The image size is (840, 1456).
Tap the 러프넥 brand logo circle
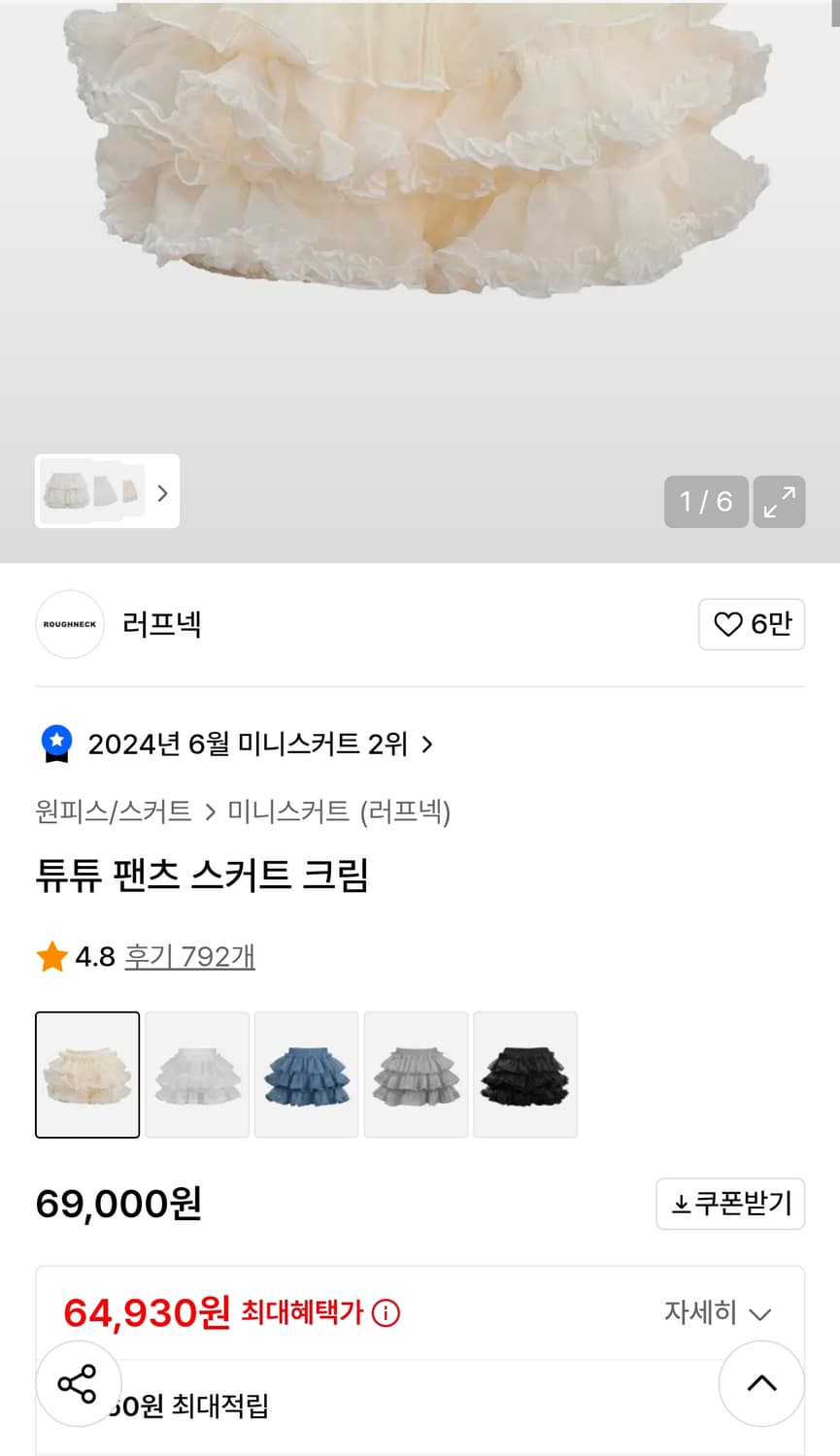point(69,624)
